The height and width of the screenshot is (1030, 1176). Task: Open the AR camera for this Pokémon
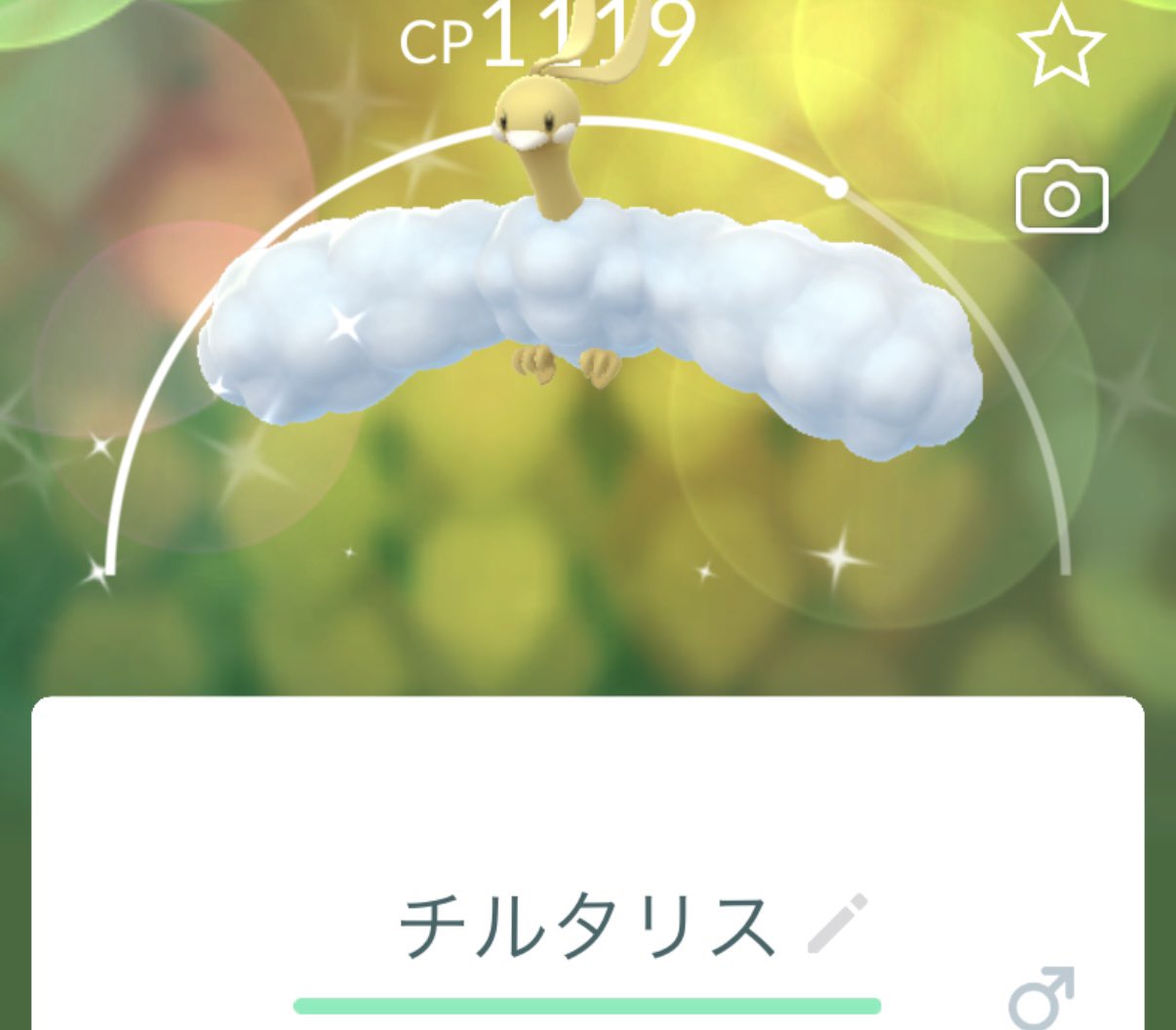coord(1062,198)
